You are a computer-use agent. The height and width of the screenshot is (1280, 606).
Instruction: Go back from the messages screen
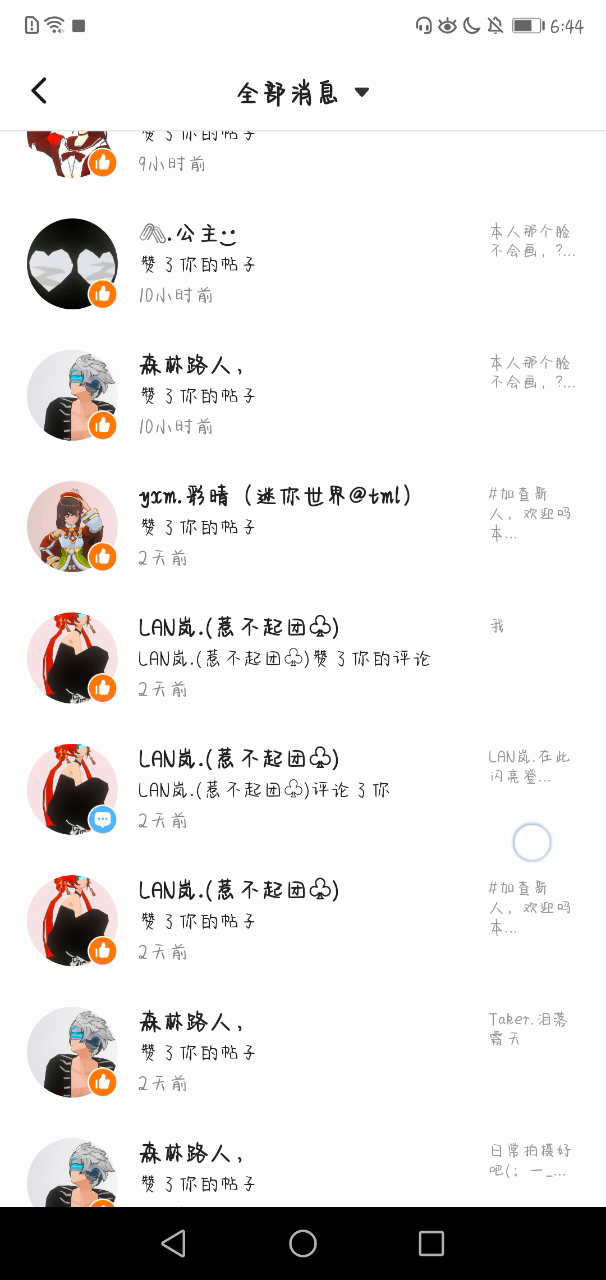tap(39, 91)
